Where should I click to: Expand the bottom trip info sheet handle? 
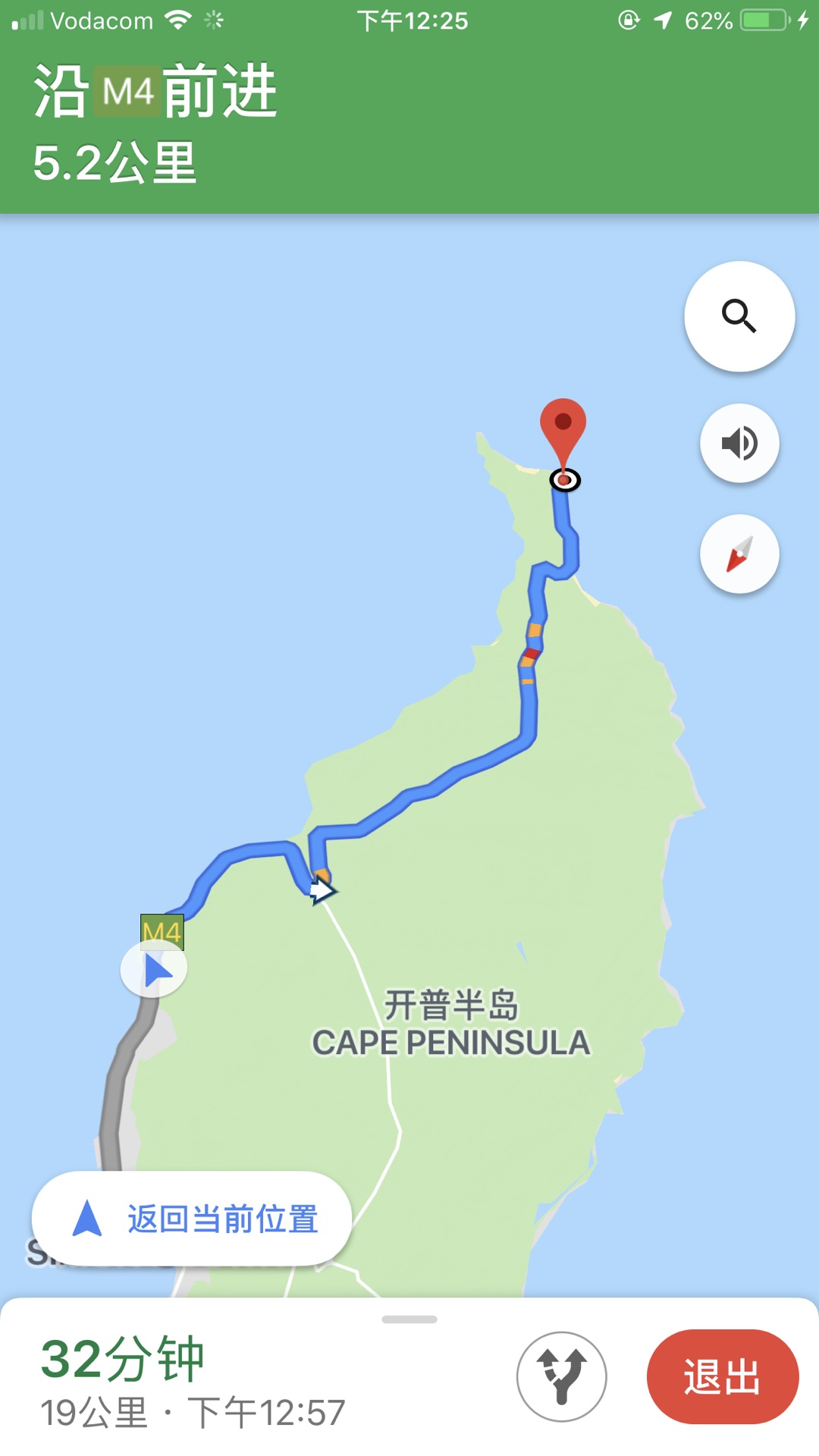409,1319
